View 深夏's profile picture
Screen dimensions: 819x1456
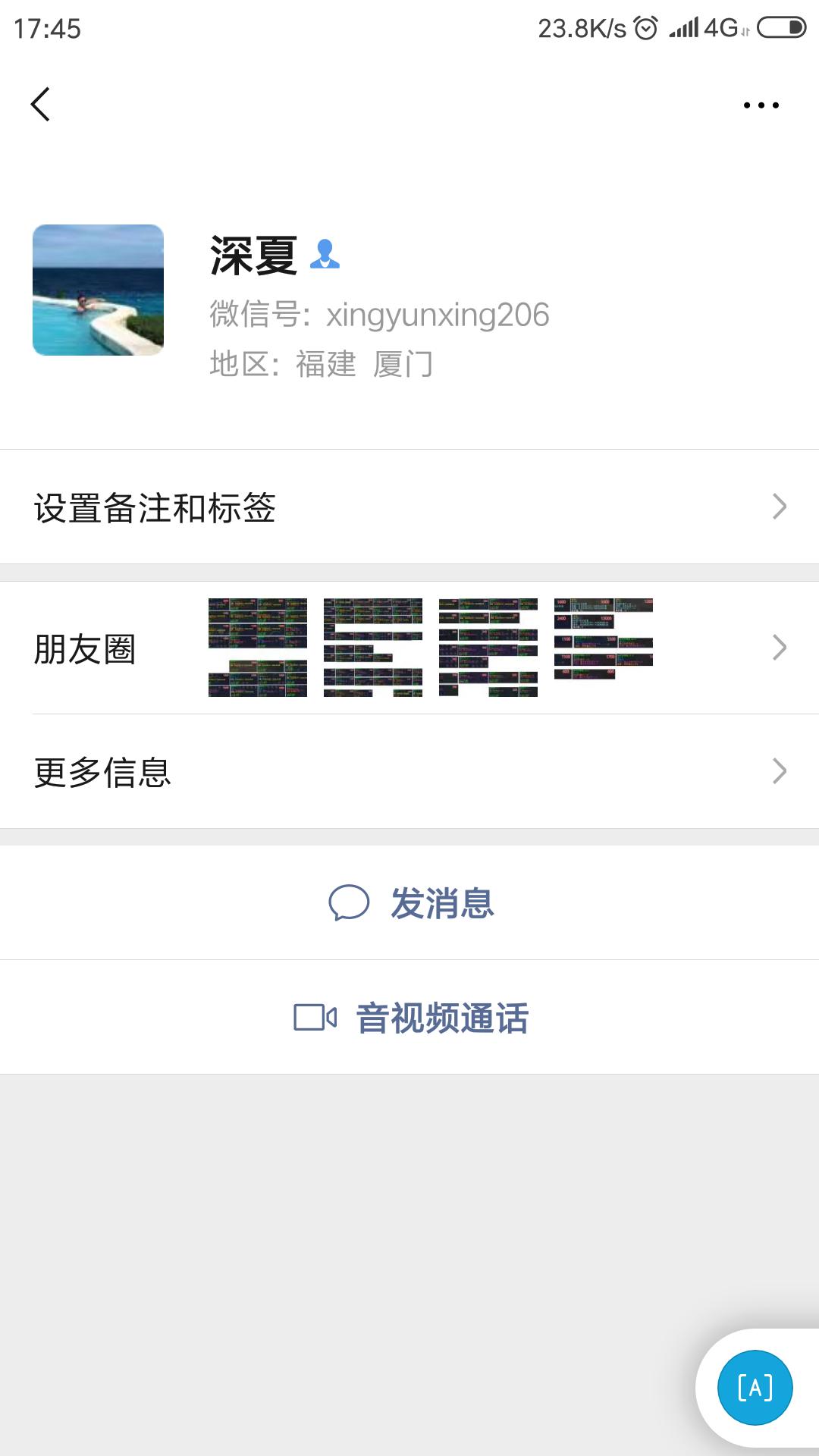[98, 290]
